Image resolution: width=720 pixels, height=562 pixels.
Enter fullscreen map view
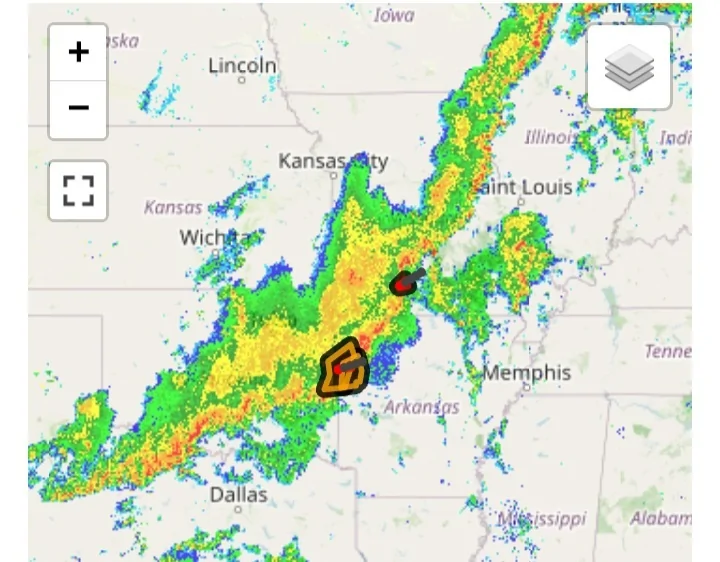tap(78, 190)
